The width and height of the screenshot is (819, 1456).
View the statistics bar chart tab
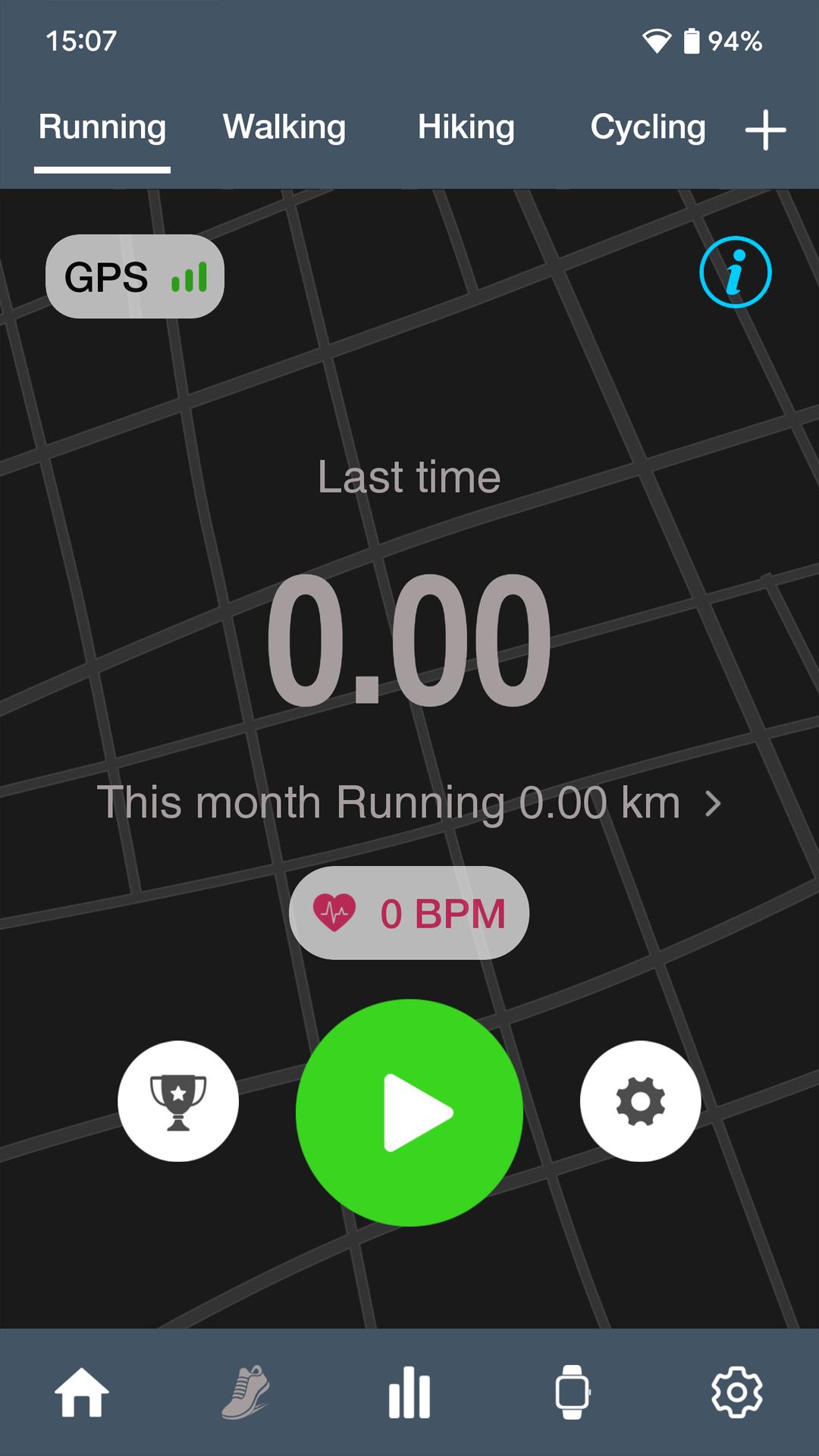tap(409, 1392)
